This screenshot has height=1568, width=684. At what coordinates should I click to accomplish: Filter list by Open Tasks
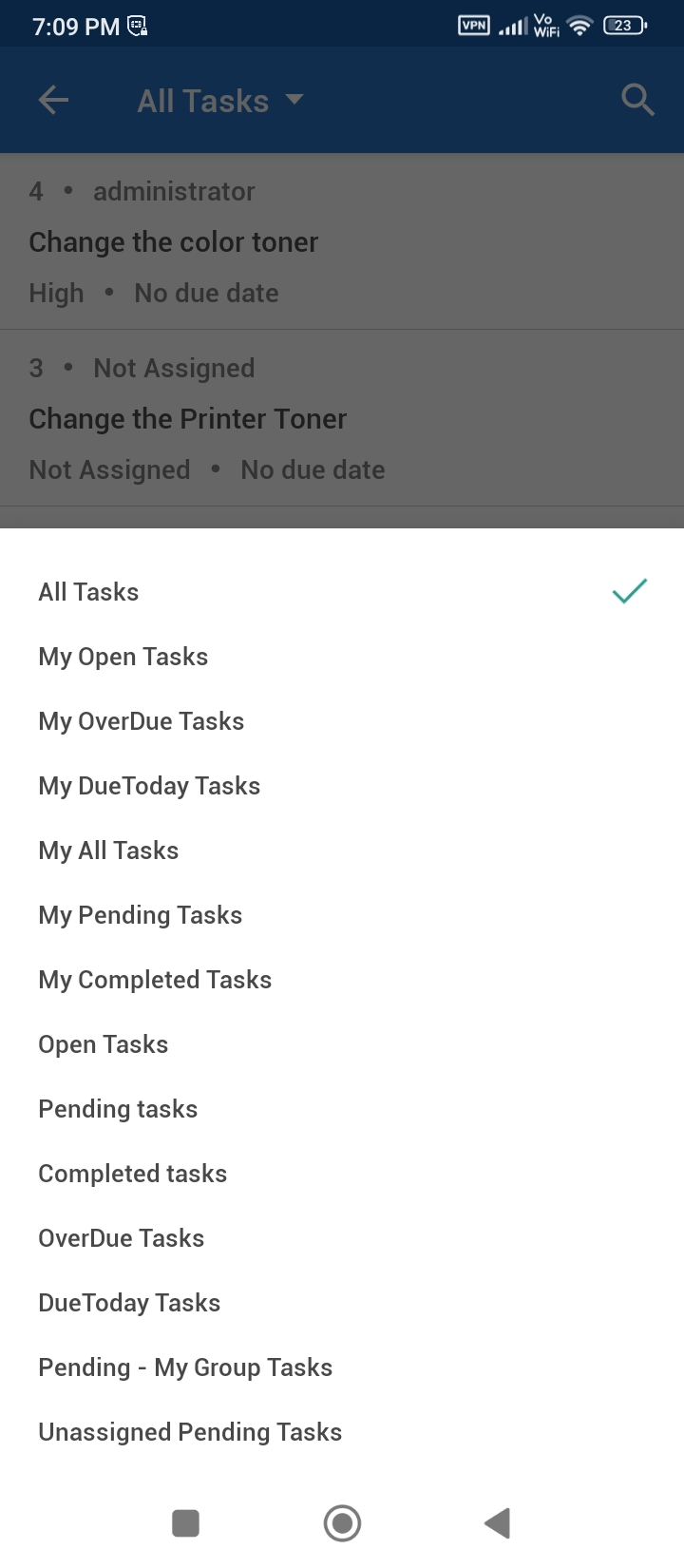click(x=103, y=1044)
